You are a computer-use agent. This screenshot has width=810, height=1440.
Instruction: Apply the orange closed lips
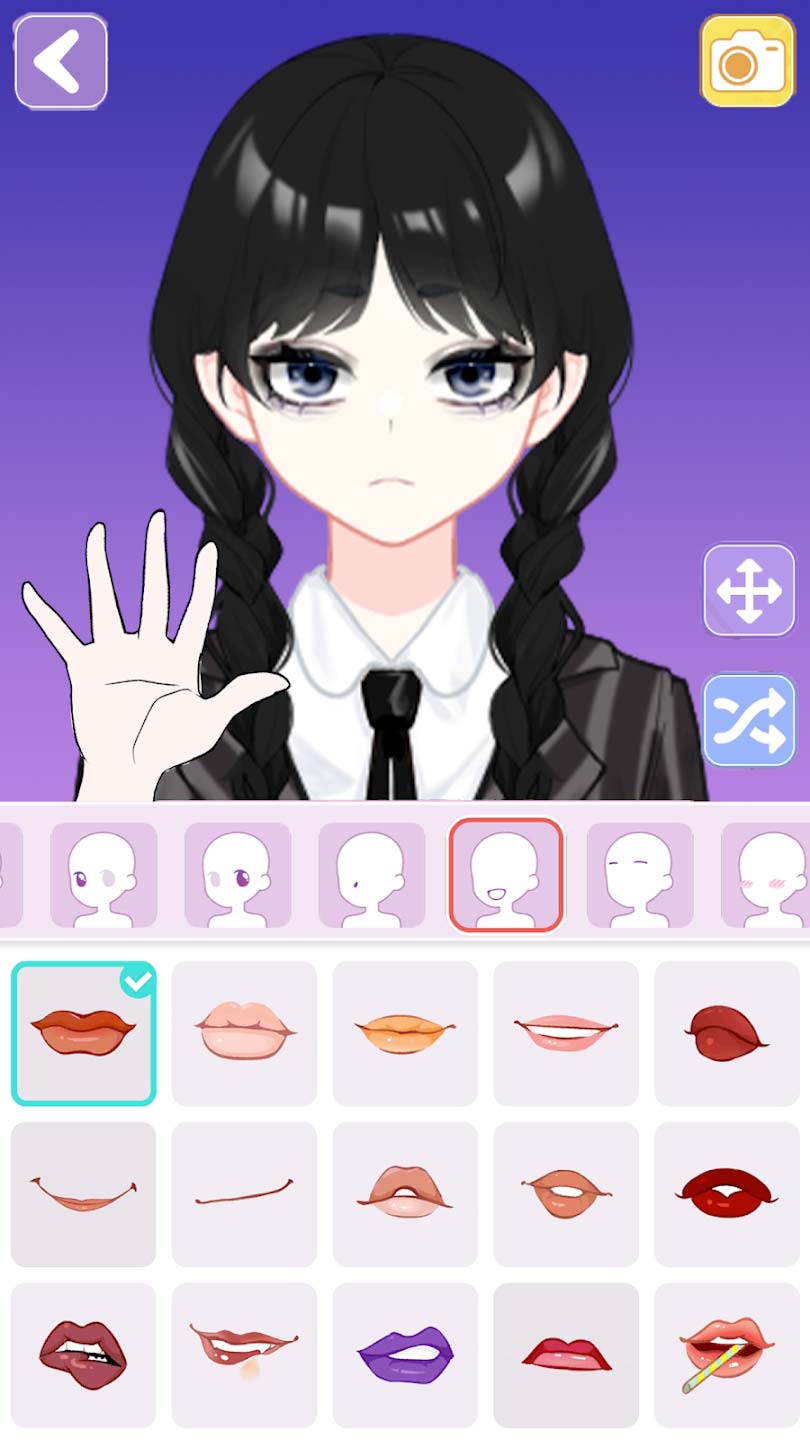coord(405,1033)
